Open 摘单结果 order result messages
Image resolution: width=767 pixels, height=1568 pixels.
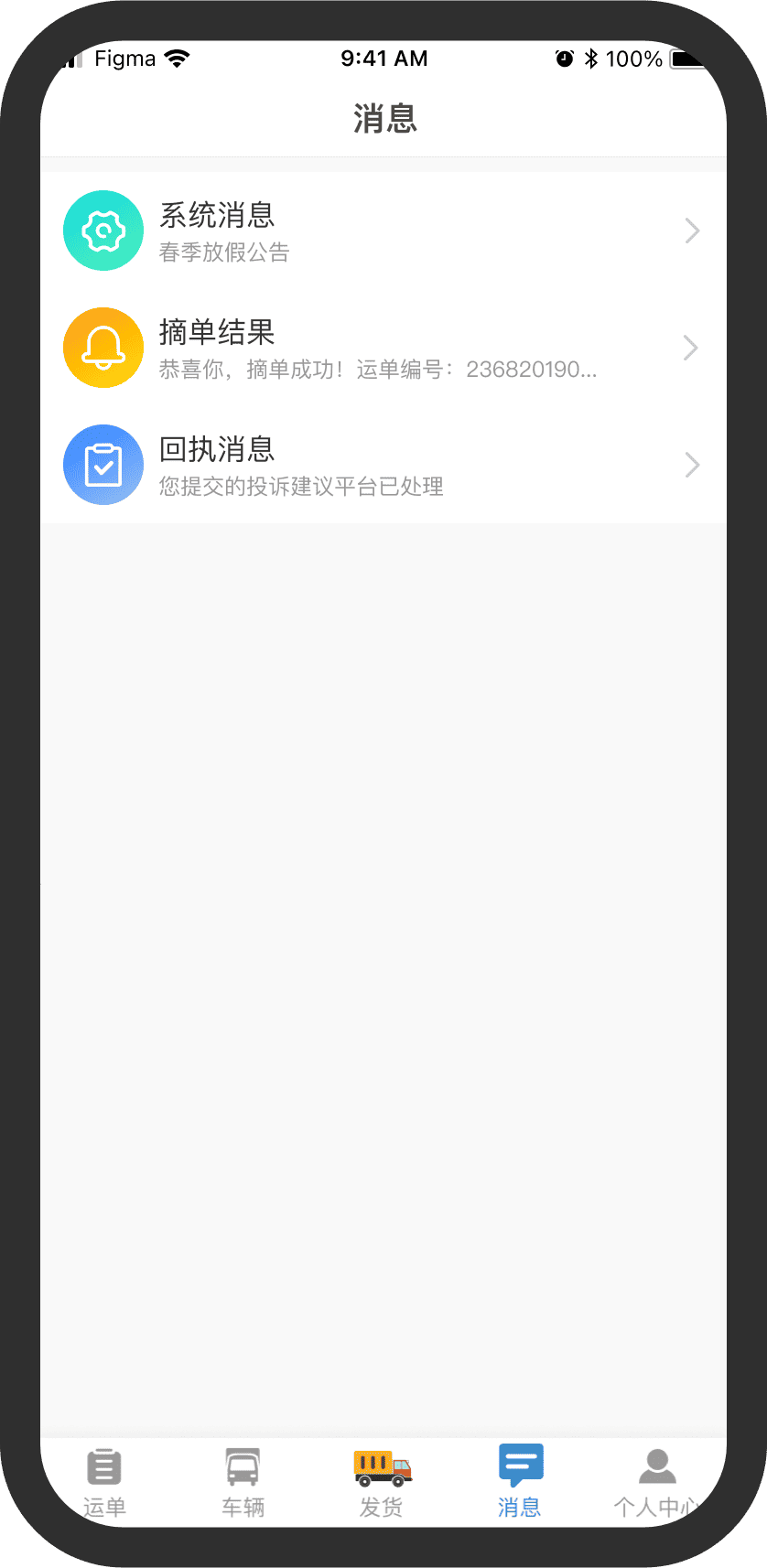pyautogui.click(x=383, y=348)
